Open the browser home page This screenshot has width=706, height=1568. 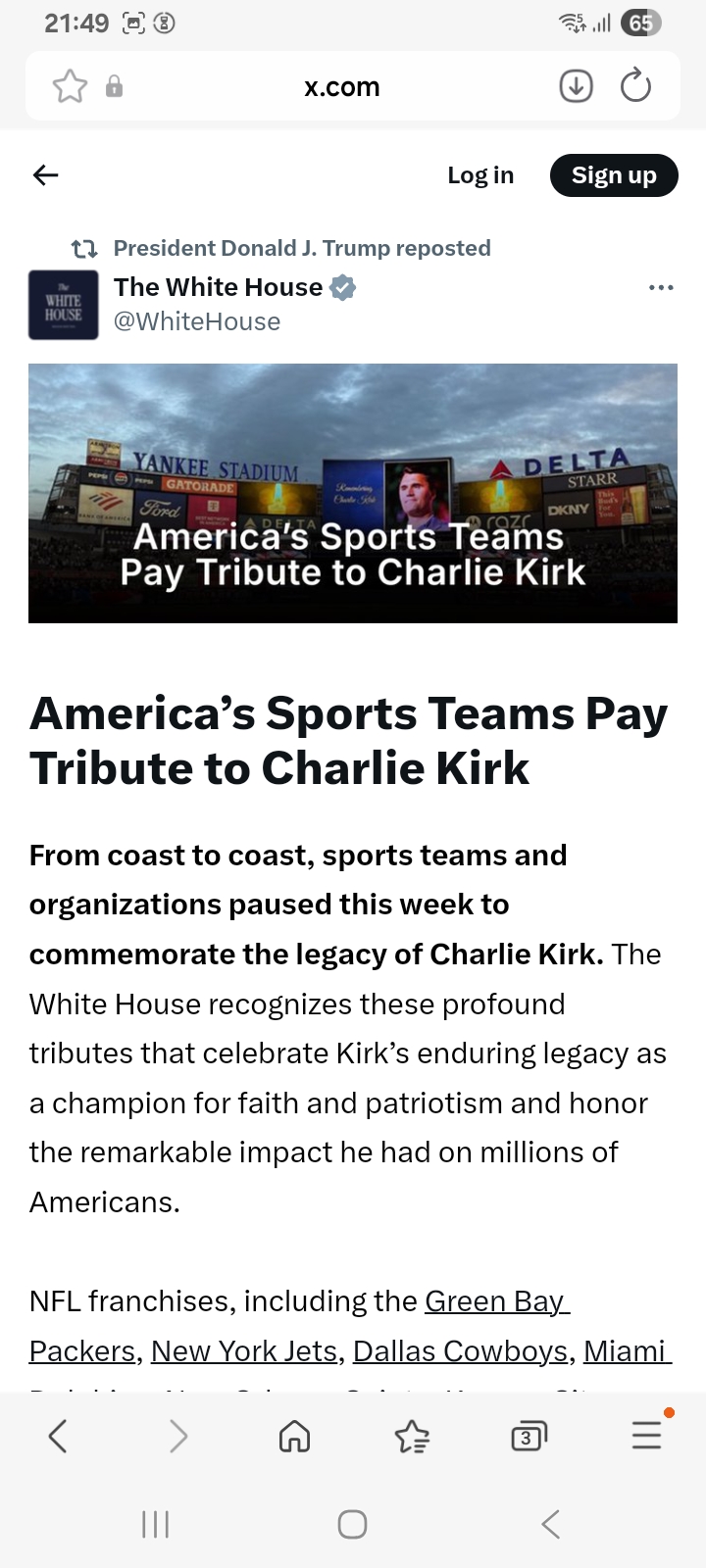click(x=295, y=1437)
